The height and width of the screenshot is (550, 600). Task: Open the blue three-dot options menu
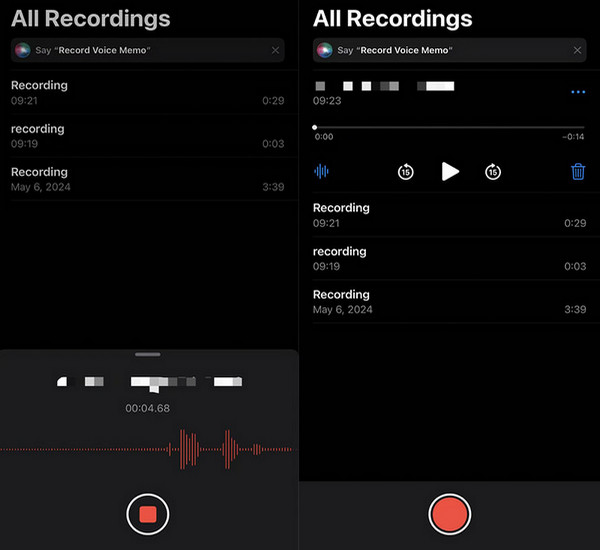(x=577, y=92)
